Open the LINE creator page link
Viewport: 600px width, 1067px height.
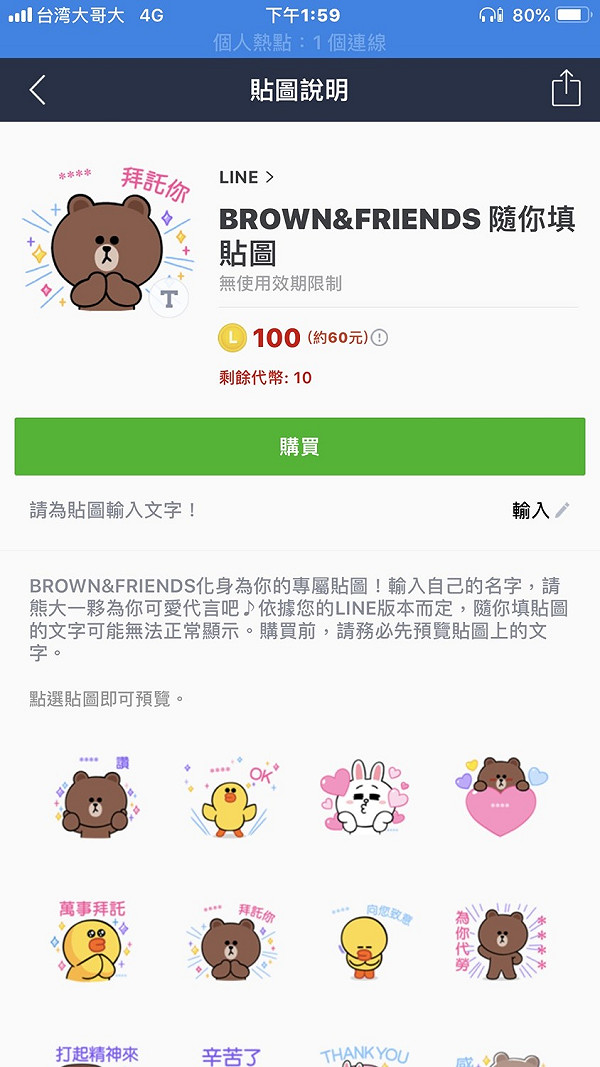pyautogui.click(x=246, y=178)
